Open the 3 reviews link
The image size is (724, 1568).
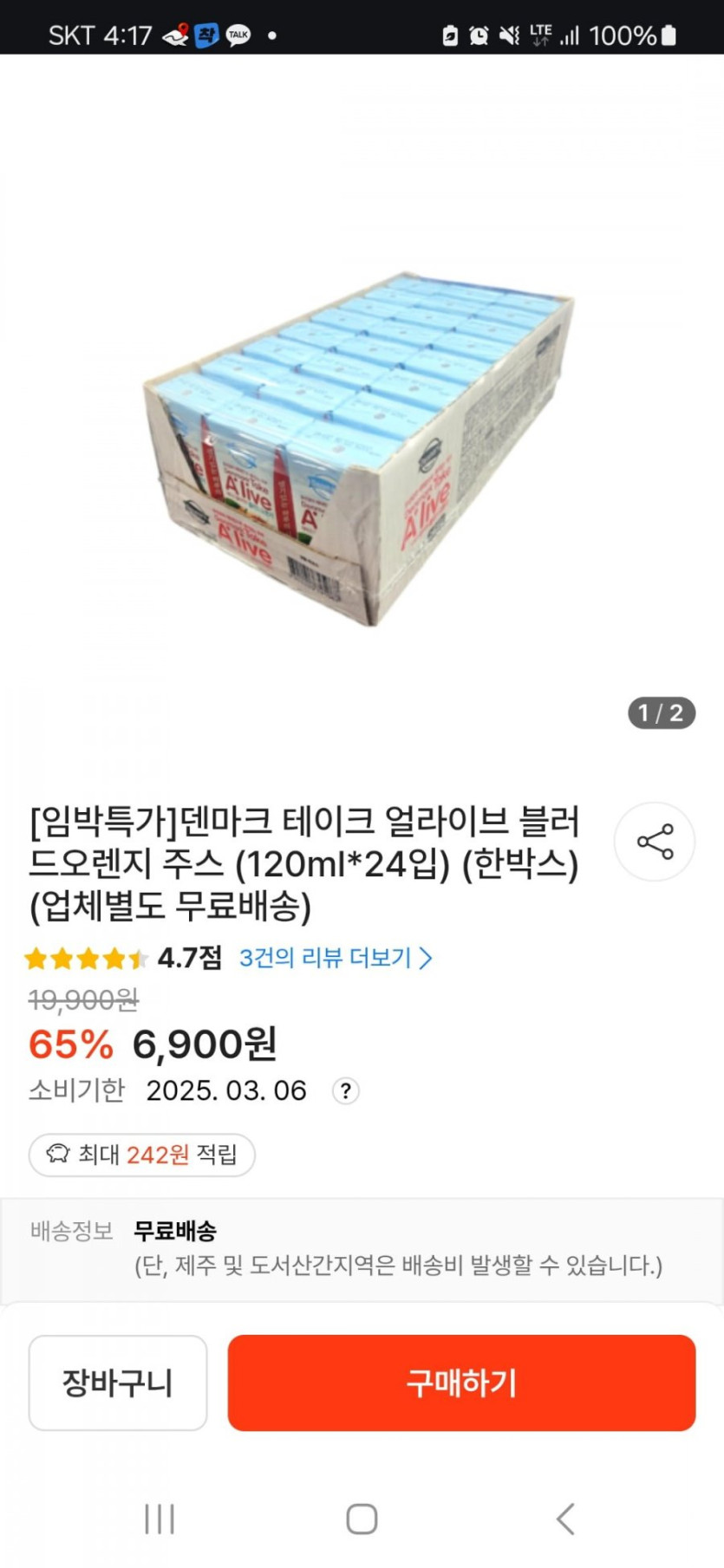point(336,958)
